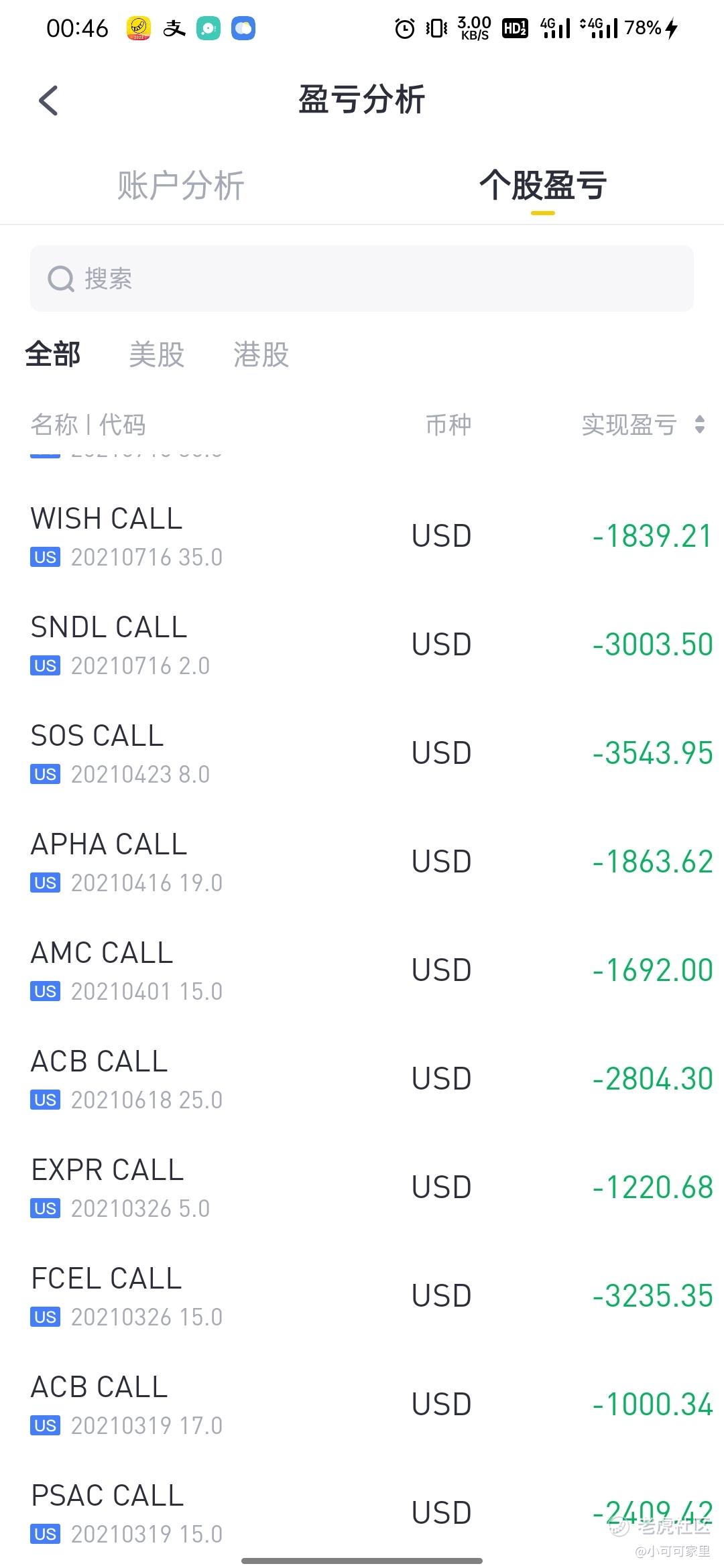Go back using the top-left arrow
The image size is (724, 1568).
pos(48,101)
